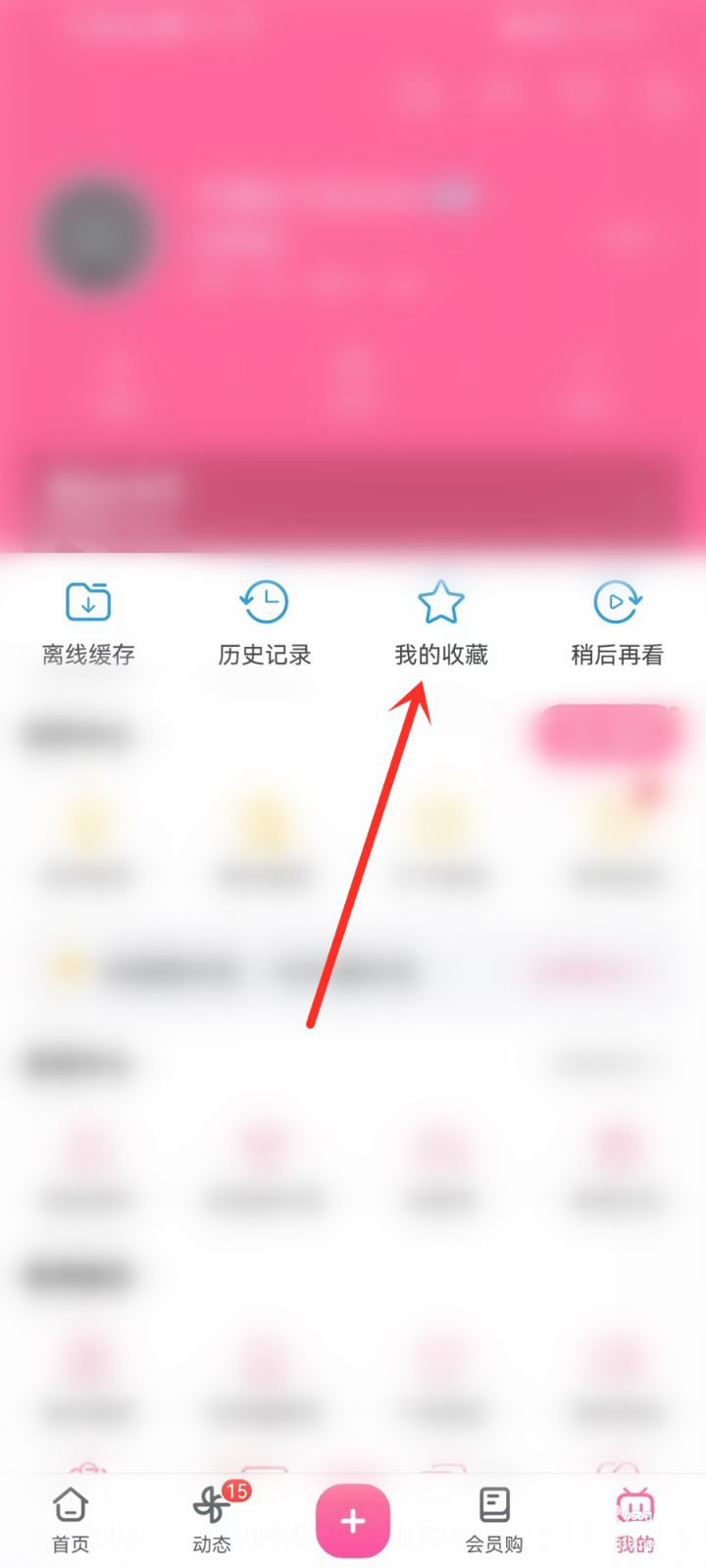Switch to the 首页 home tab
The width and height of the screenshot is (706, 1568).
(x=71, y=1519)
